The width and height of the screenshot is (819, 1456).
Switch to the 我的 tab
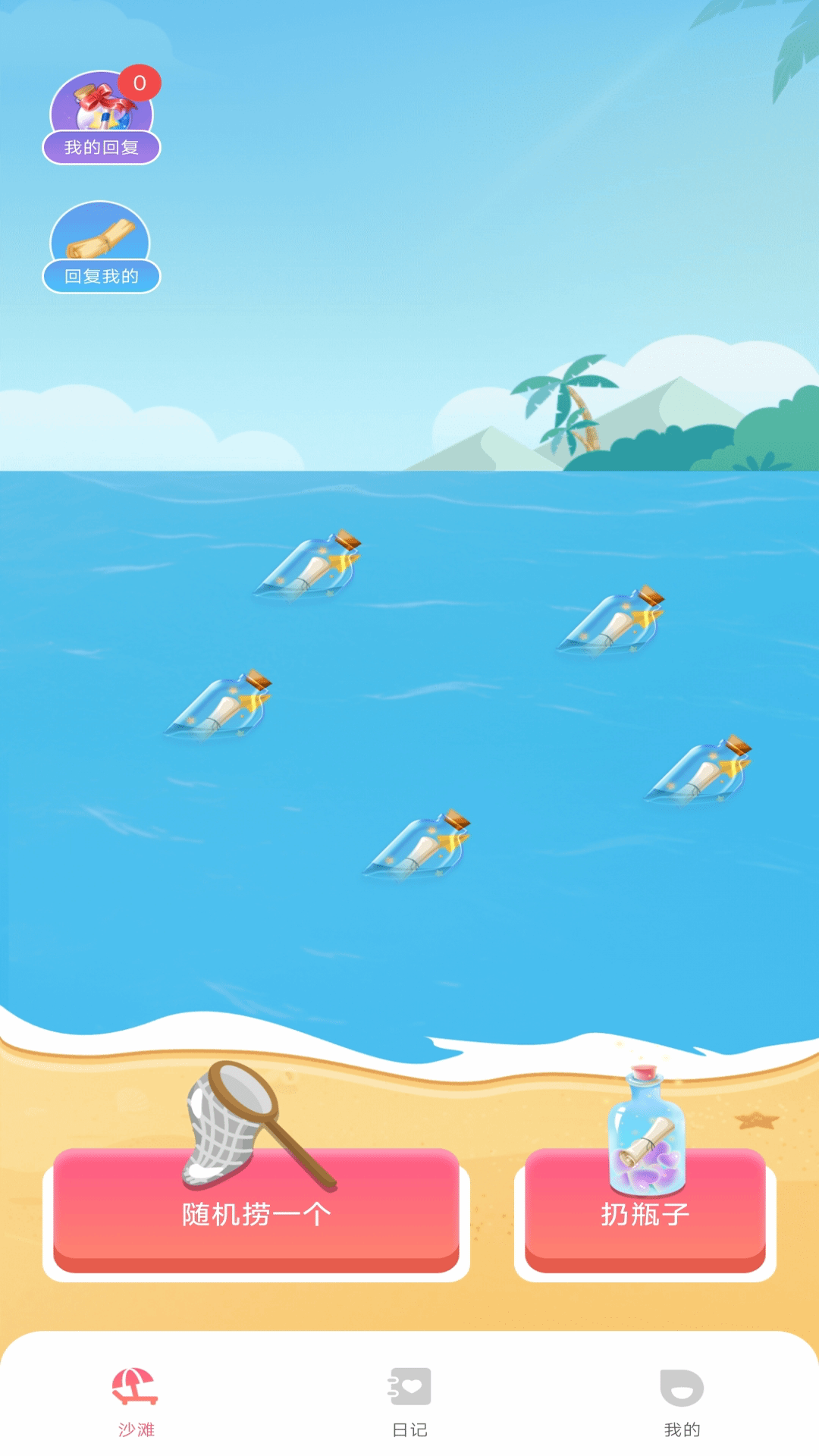pyautogui.click(x=682, y=1403)
